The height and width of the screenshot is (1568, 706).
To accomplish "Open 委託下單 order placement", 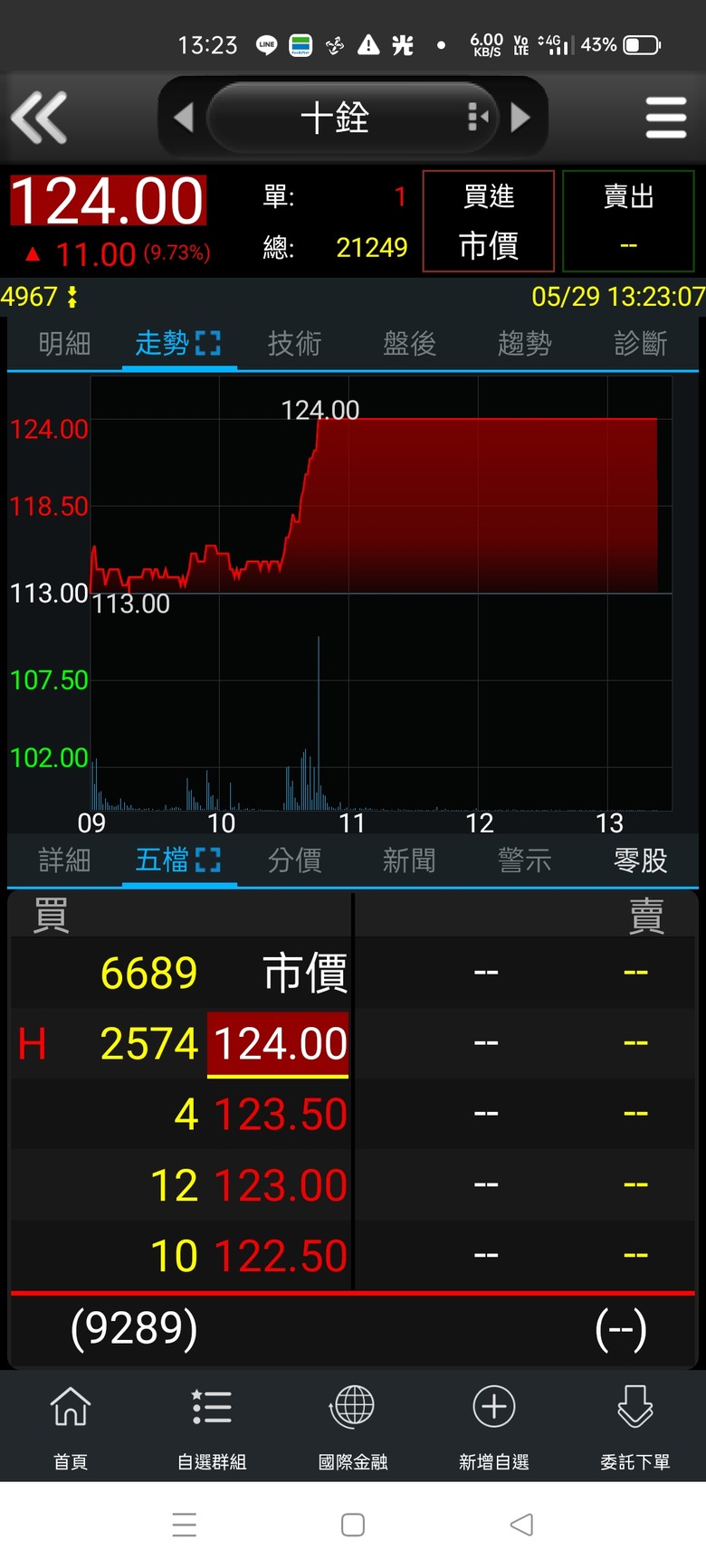I will (635, 1427).
